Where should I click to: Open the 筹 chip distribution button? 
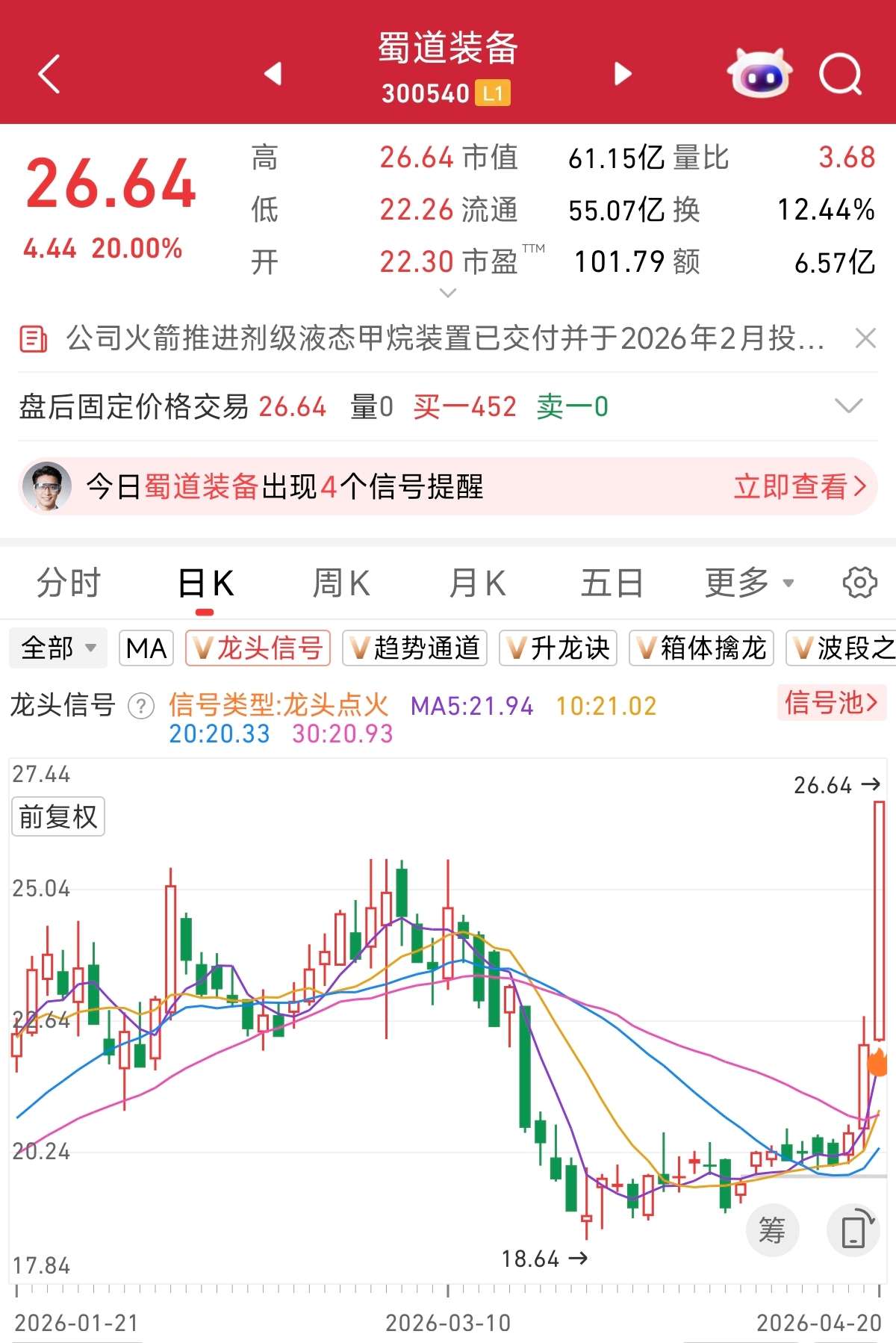(772, 1230)
